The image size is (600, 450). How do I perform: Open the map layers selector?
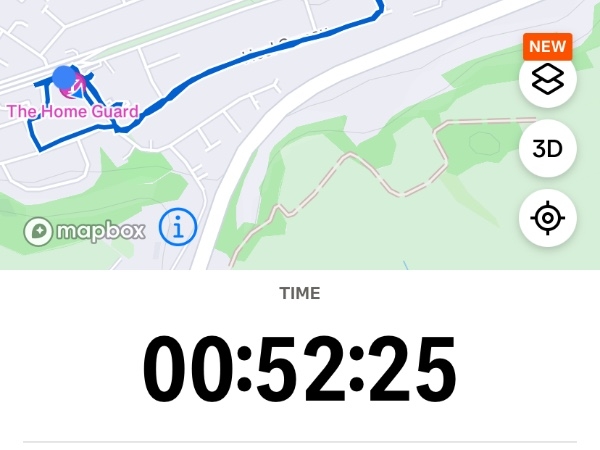coord(547,79)
